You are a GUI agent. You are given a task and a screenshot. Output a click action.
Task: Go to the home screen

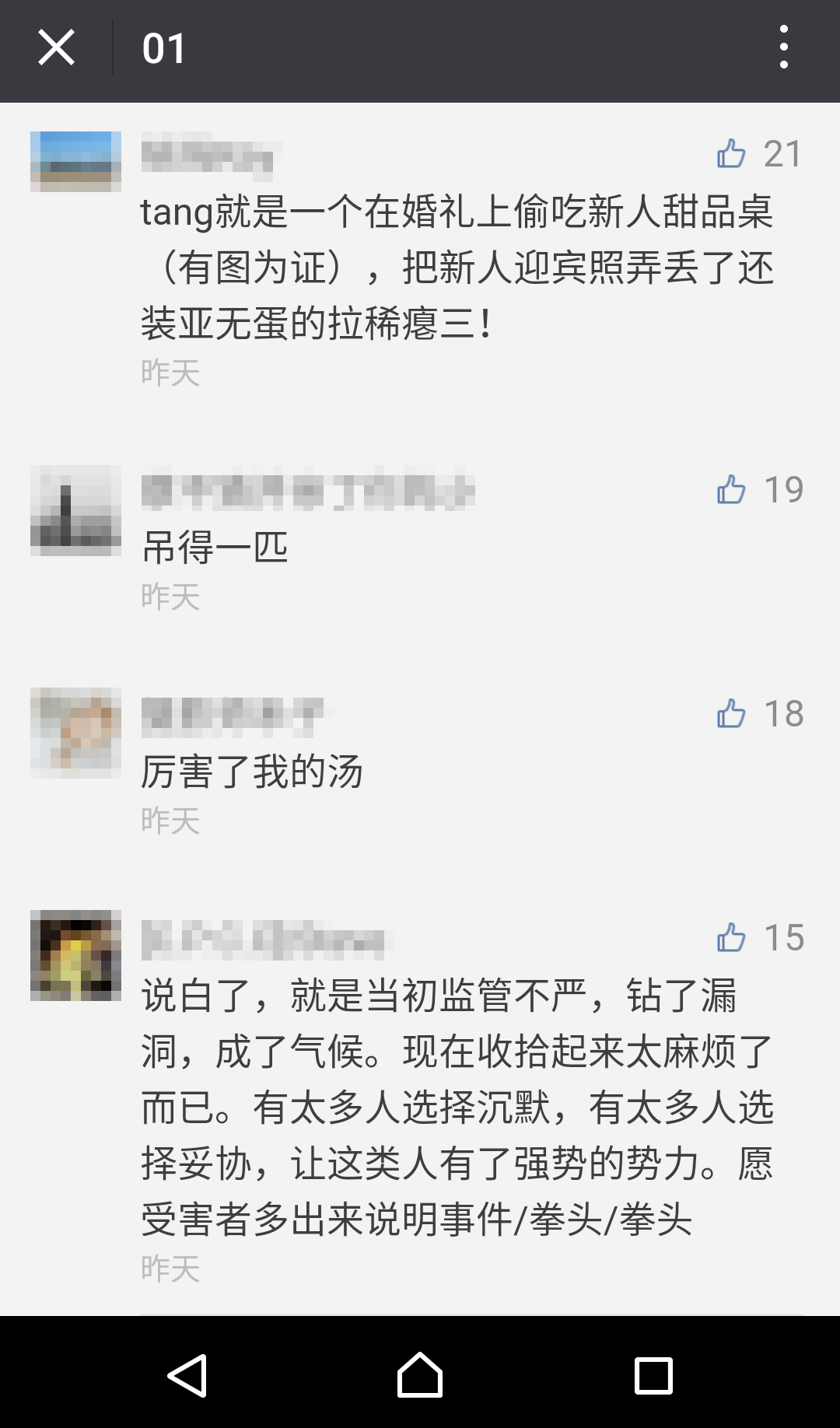click(x=420, y=1375)
